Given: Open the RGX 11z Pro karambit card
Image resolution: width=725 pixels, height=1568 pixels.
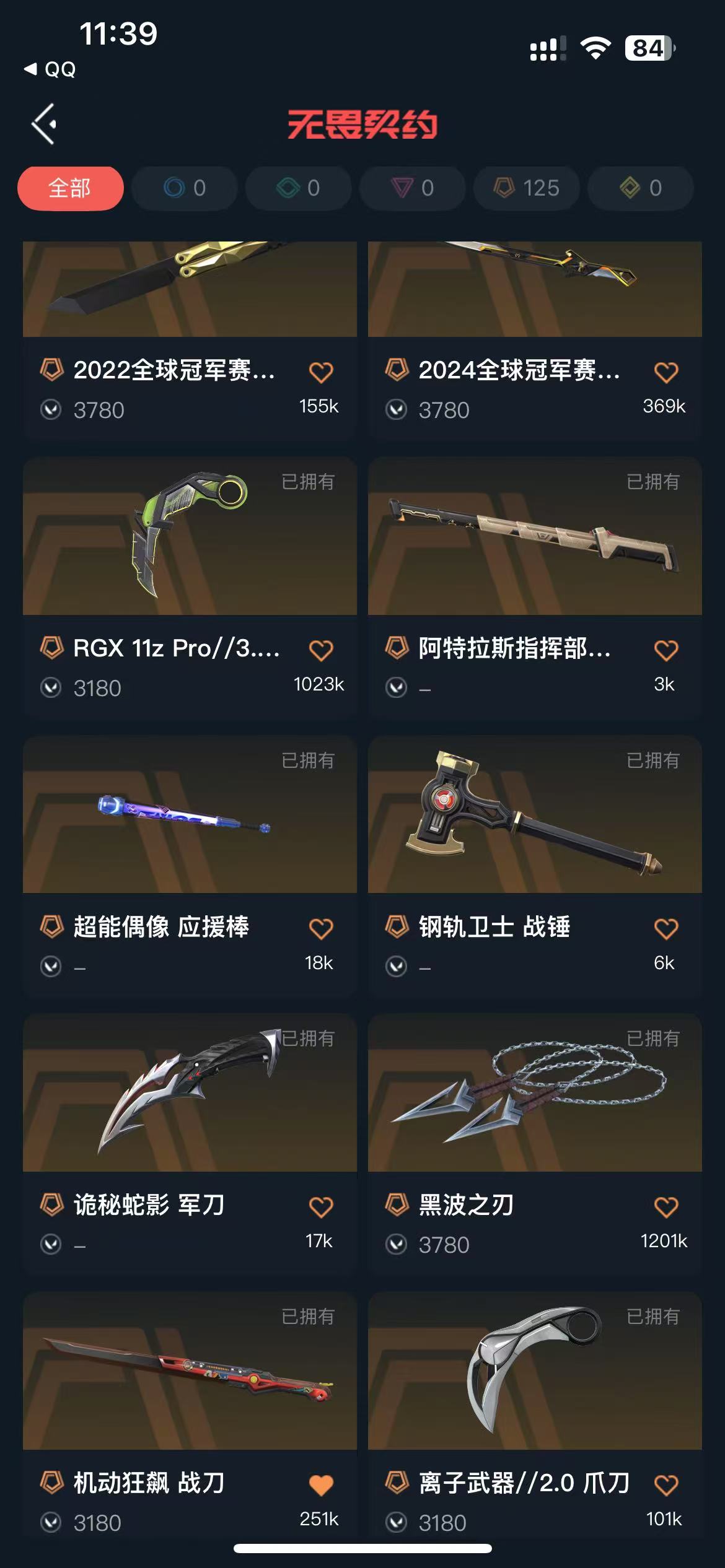Looking at the screenshot, I should 190,588.
